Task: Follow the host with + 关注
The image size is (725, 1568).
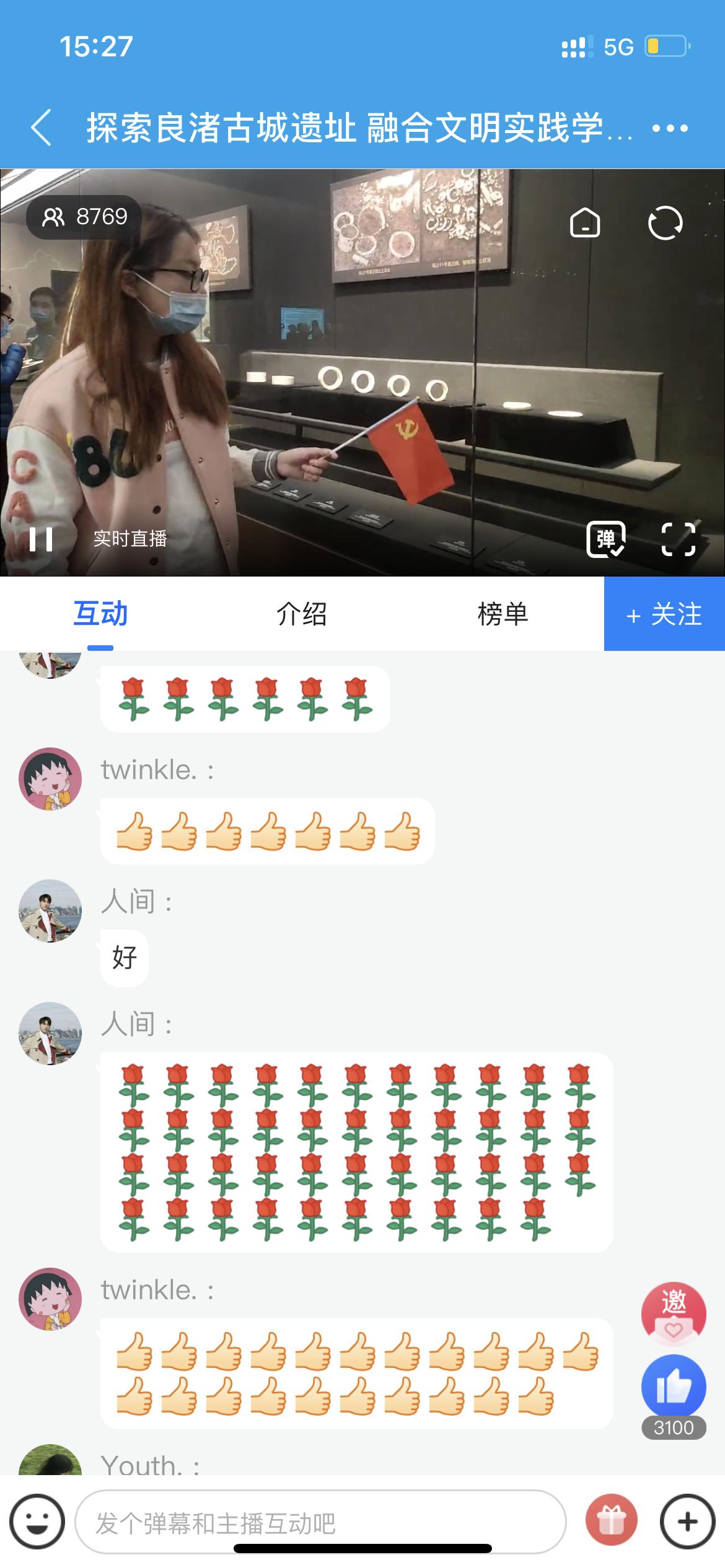Action: coord(664,614)
